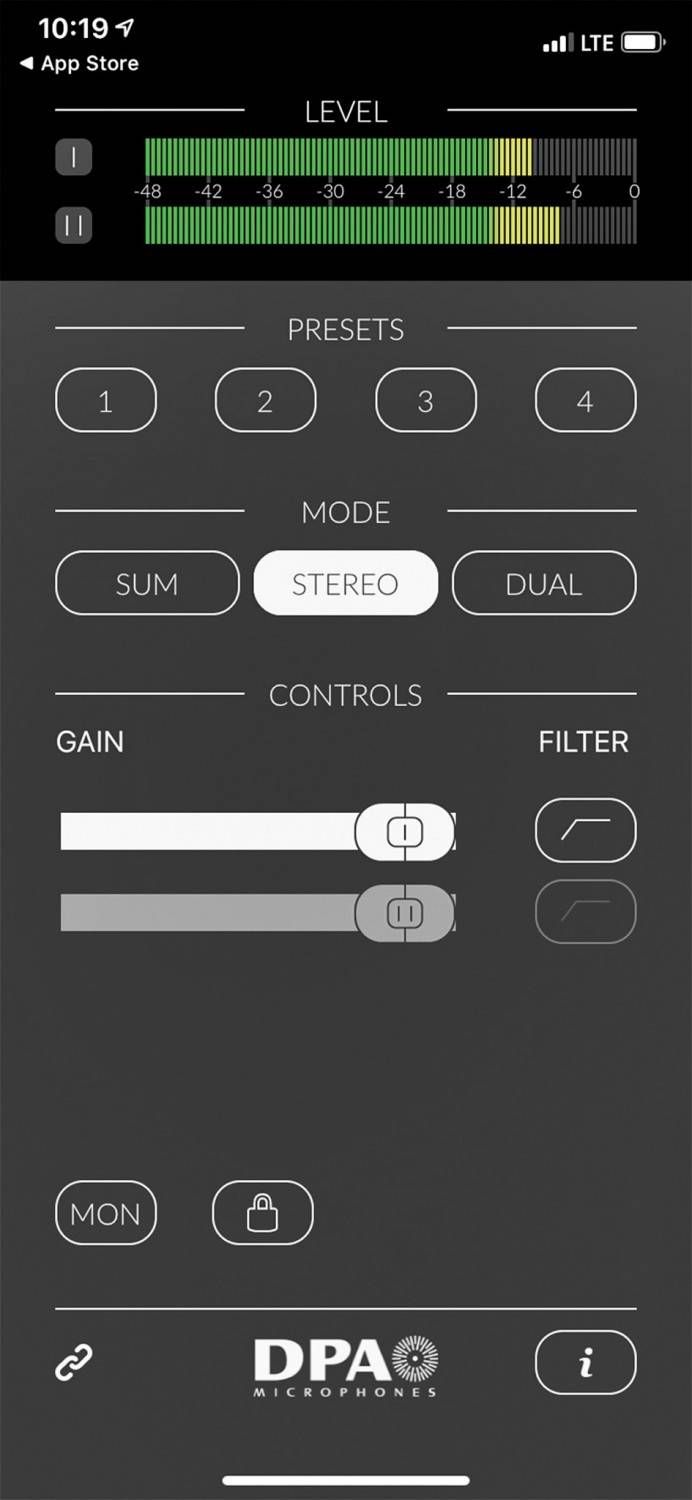The width and height of the screenshot is (692, 1500).
Task: Choose preset 3
Action: pos(425,401)
